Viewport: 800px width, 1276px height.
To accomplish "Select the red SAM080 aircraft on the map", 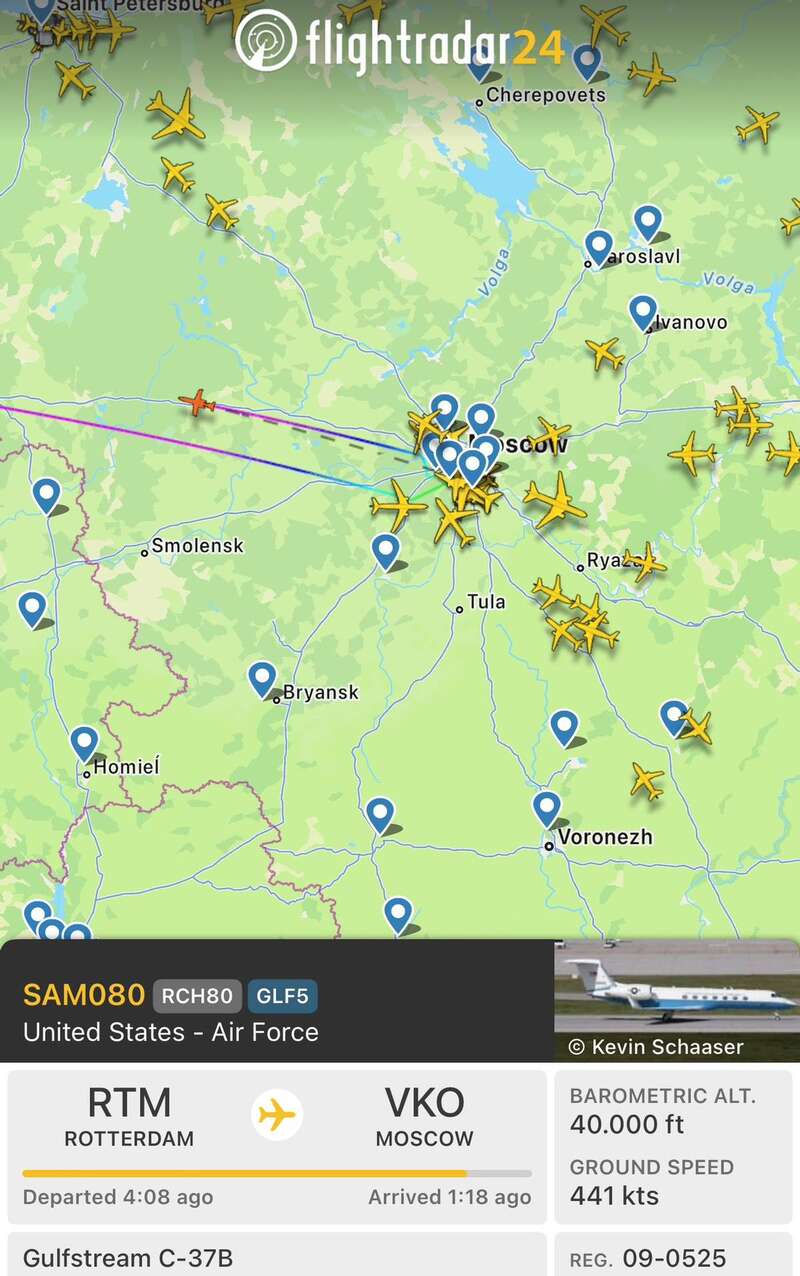I will (x=198, y=403).
